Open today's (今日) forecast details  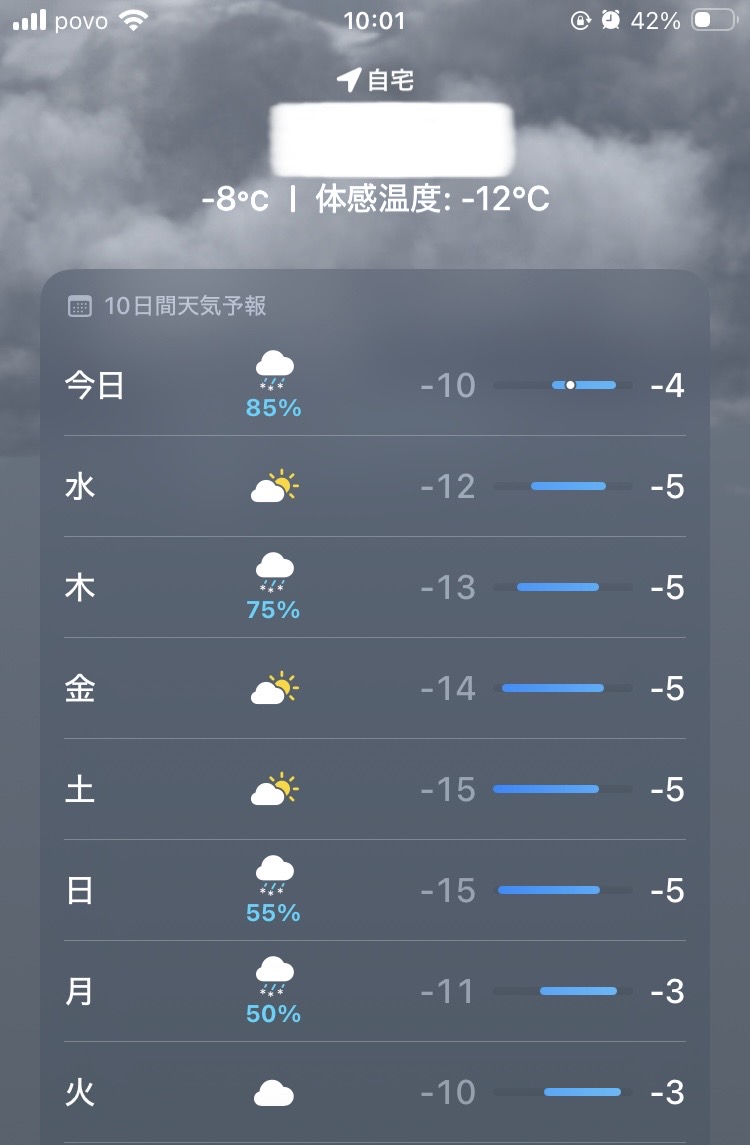[374, 385]
